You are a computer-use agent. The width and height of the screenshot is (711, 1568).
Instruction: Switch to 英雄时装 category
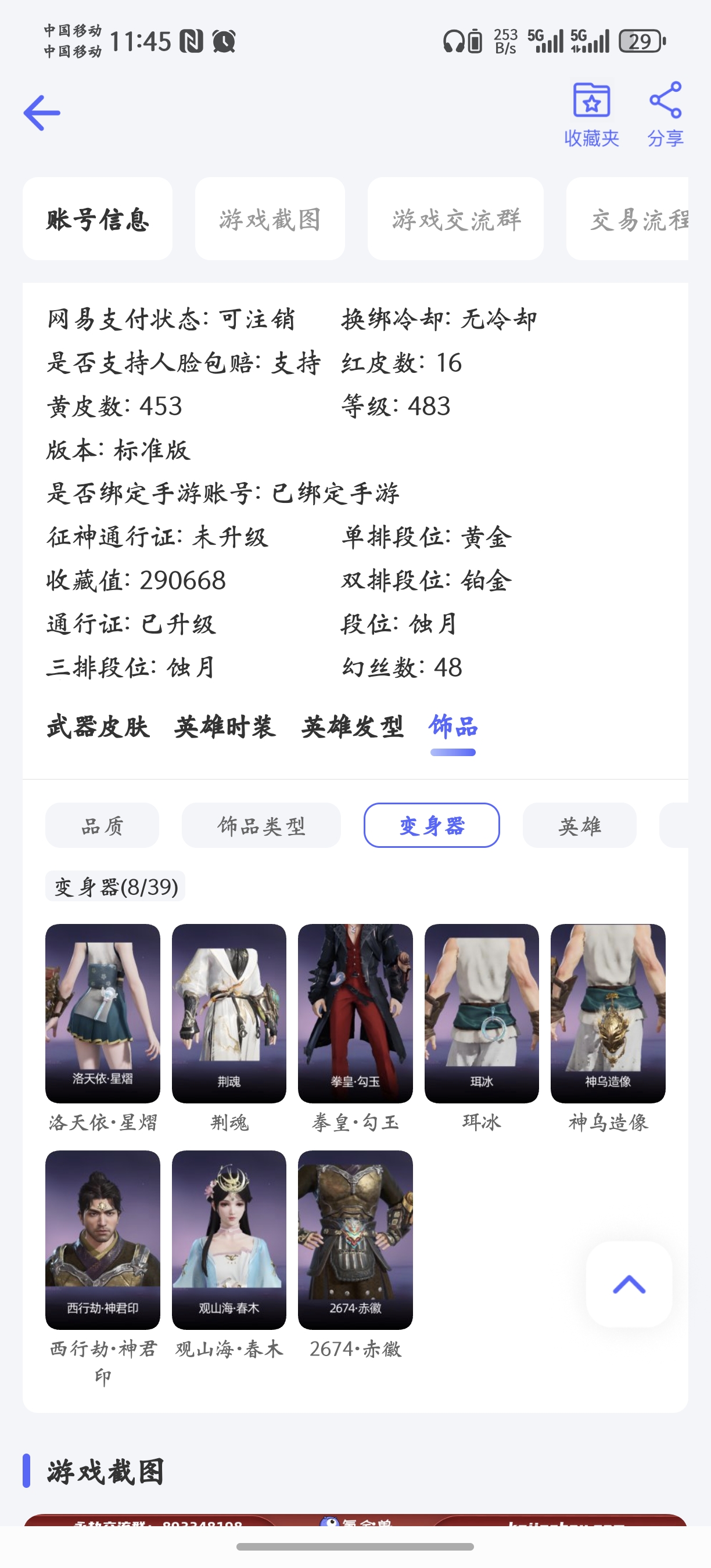coord(225,727)
